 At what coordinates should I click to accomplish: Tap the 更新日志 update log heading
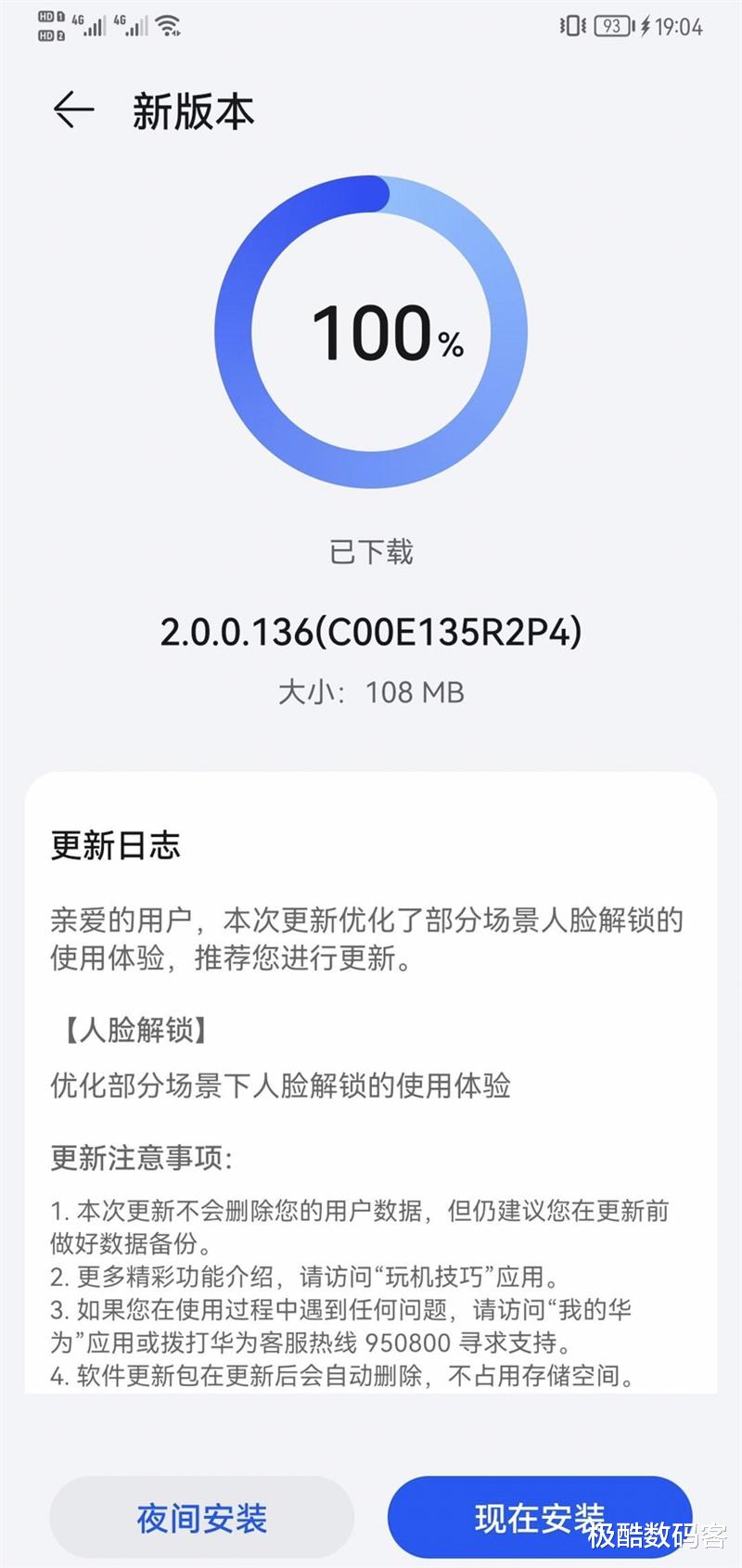112,844
